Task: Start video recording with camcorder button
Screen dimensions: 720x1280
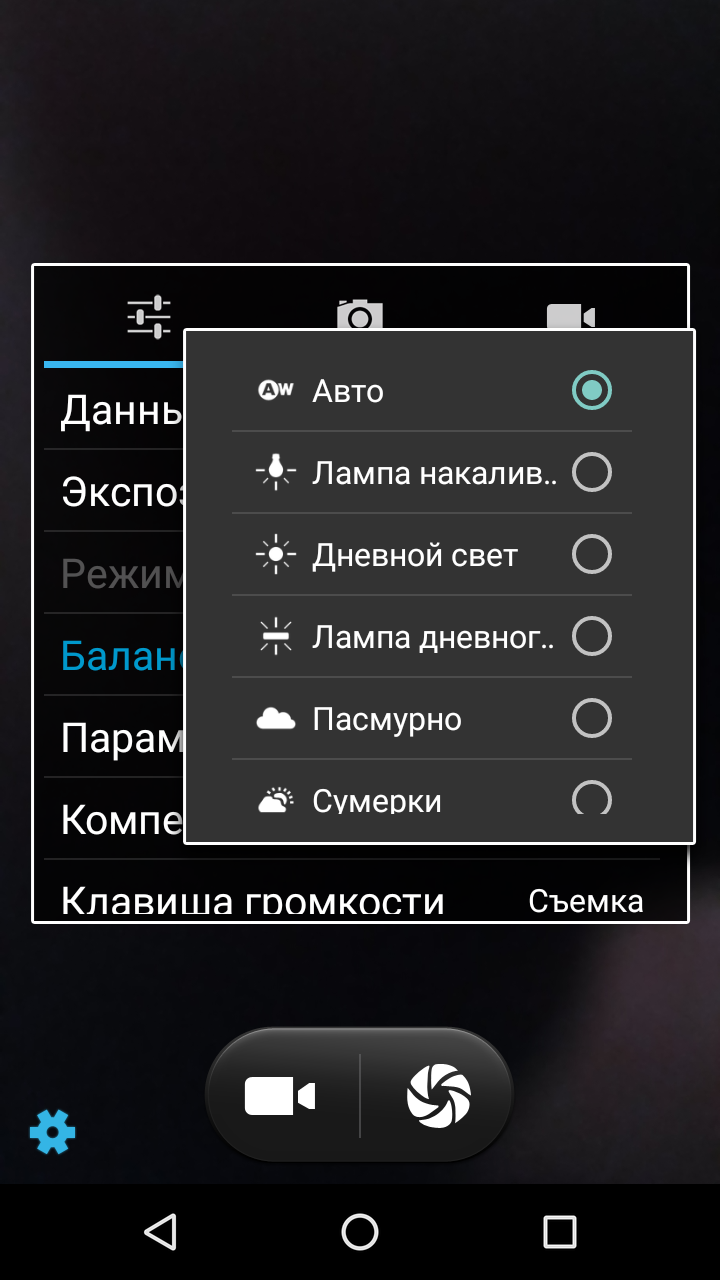Action: 281,1096
